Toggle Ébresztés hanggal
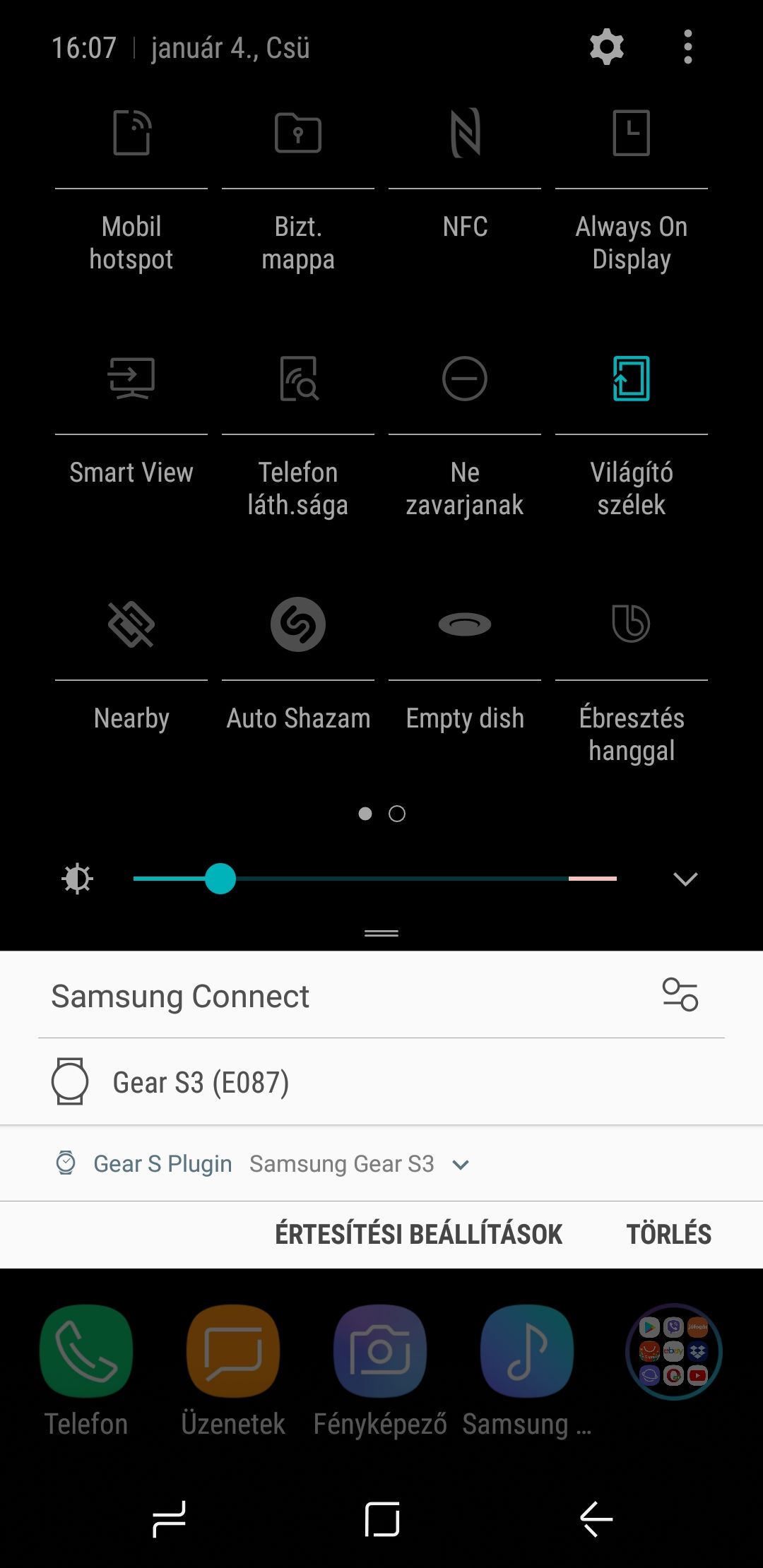 point(632,624)
